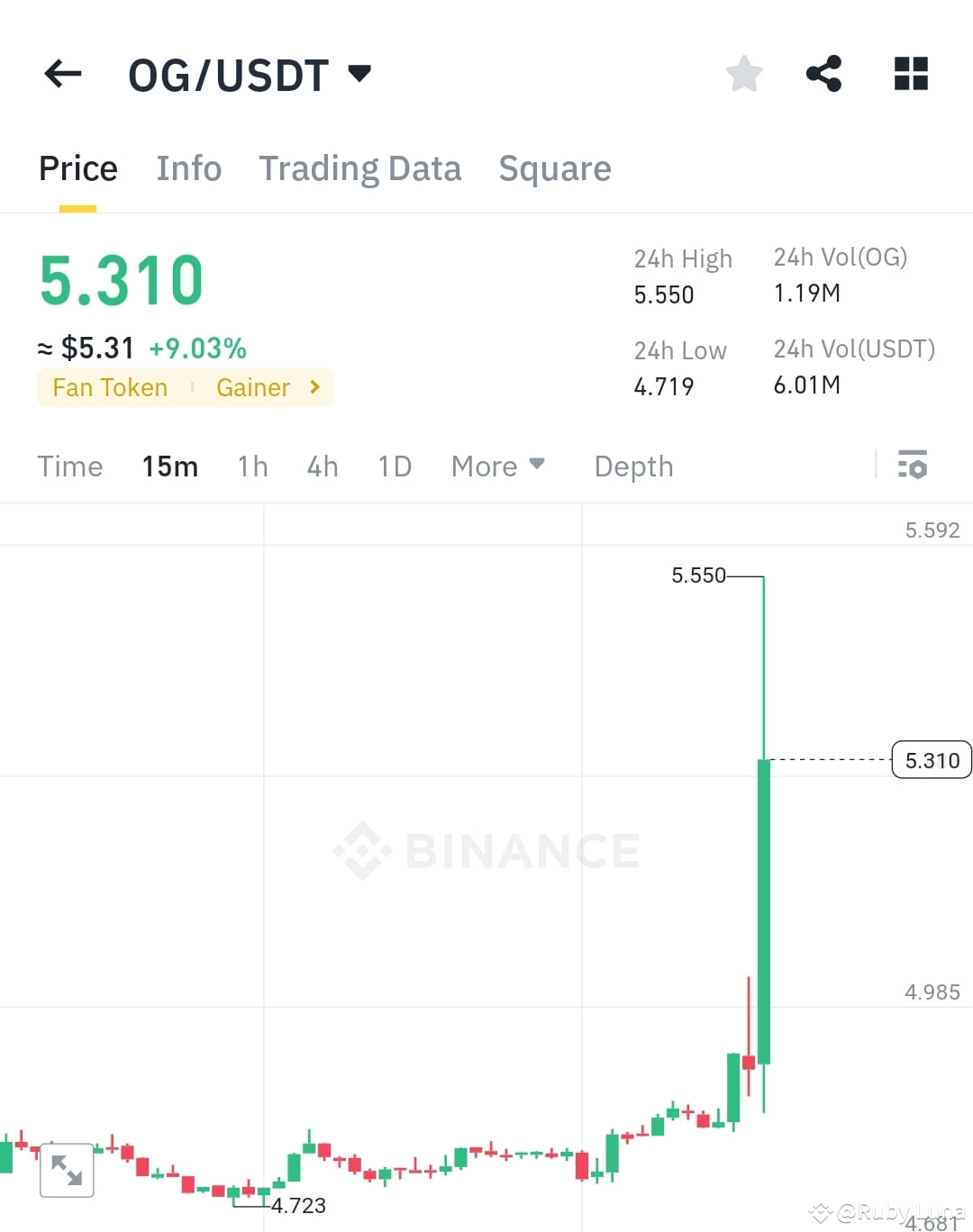
Task: Open the Info section
Action: tap(189, 168)
